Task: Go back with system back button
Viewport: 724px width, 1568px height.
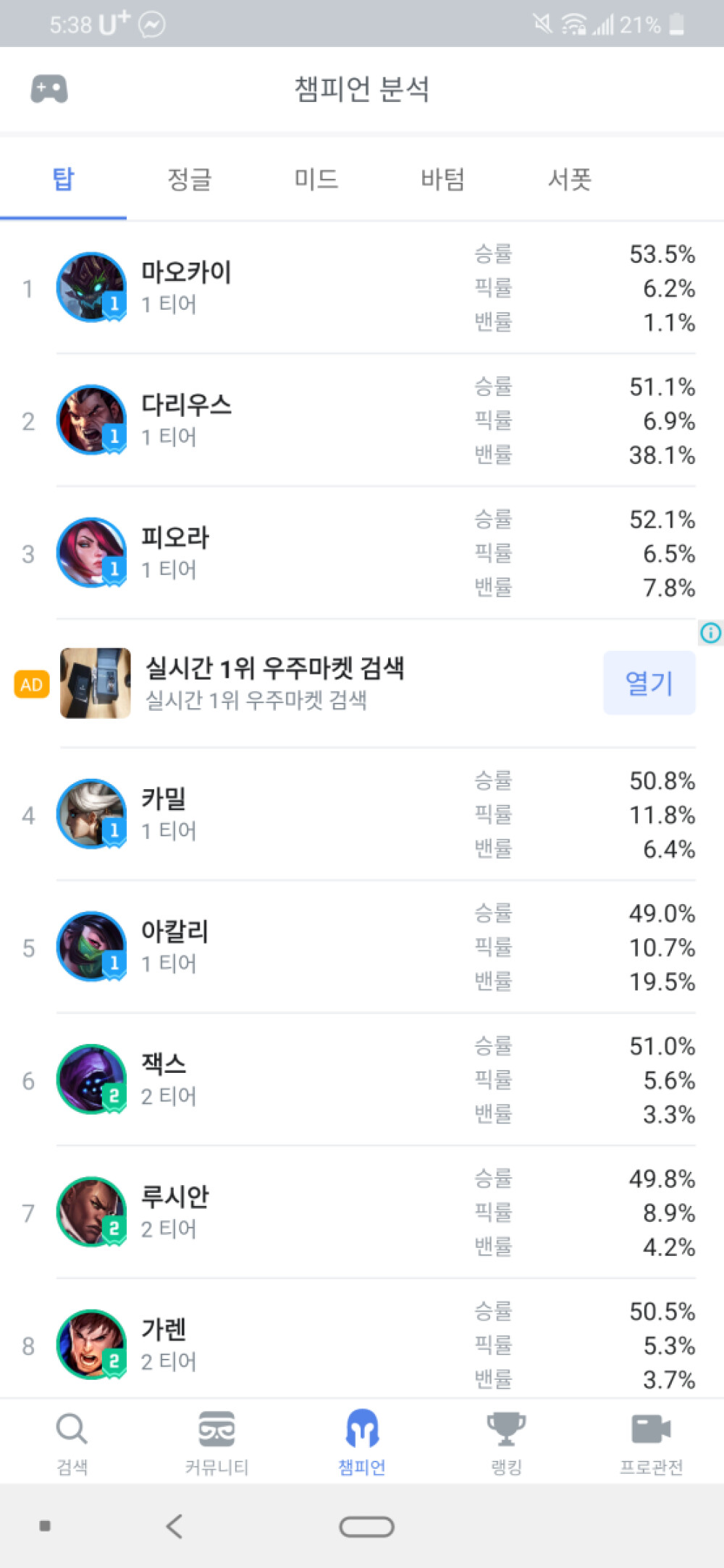Action: [174, 1526]
